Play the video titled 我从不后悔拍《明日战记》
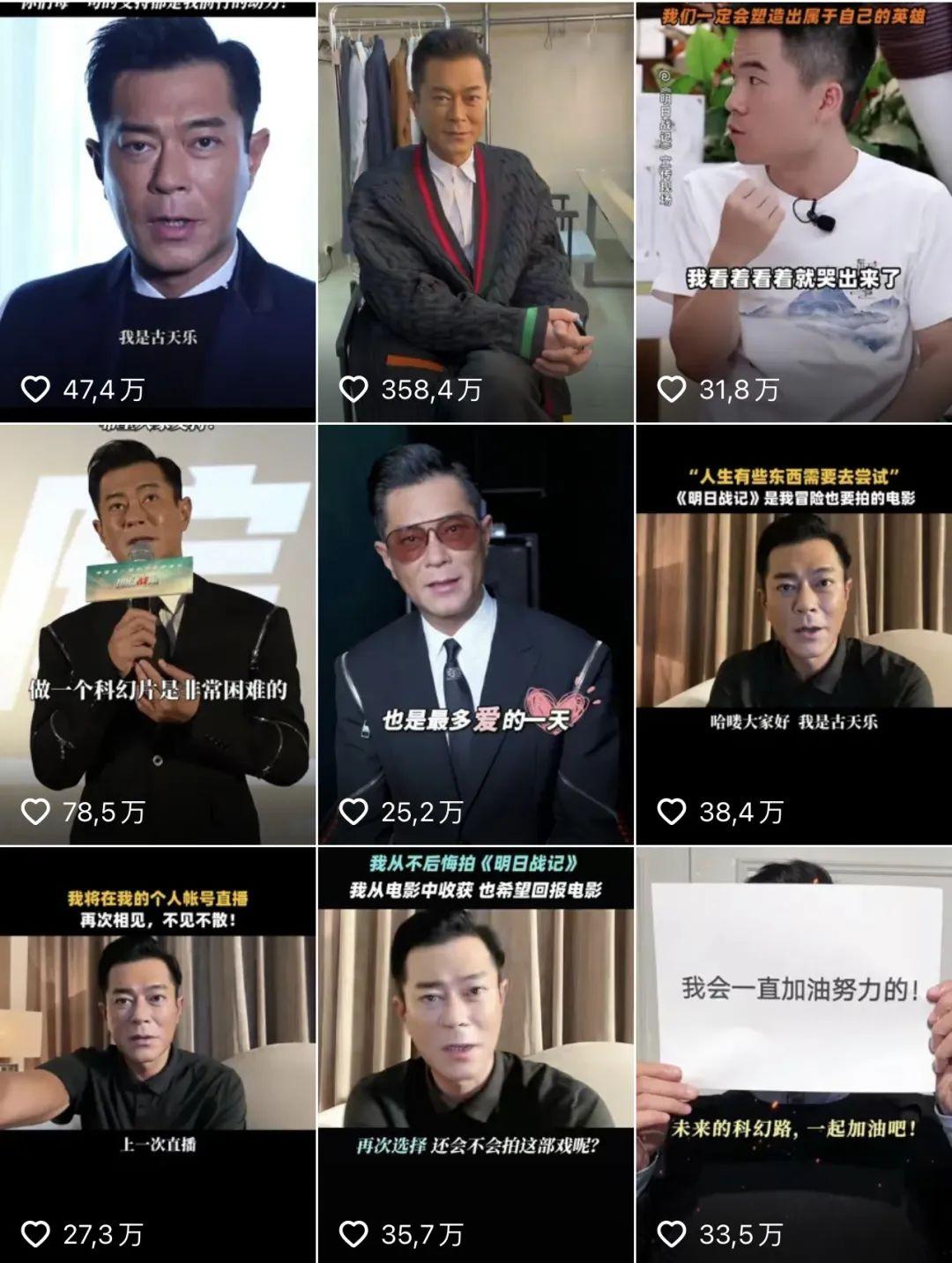Image resolution: width=952 pixels, height=1263 pixels. [475, 1053]
